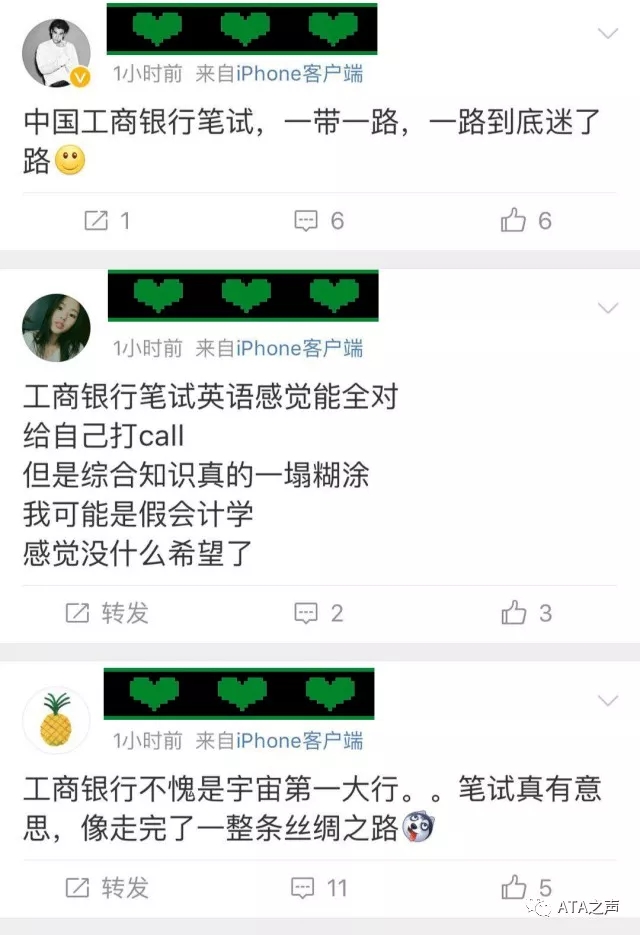Image resolution: width=640 pixels, height=935 pixels.
Task: View comments on the 给自己打call post
Action: (x=319, y=613)
